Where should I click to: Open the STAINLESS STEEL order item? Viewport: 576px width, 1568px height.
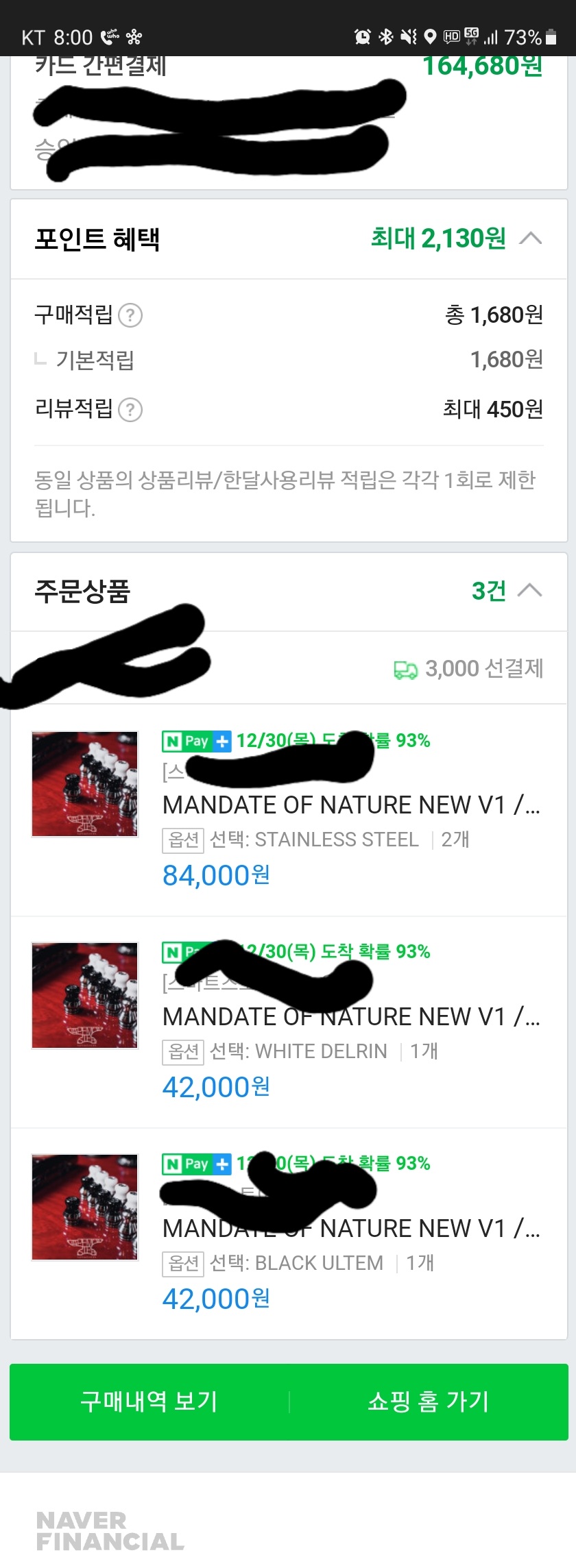coord(350,805)
